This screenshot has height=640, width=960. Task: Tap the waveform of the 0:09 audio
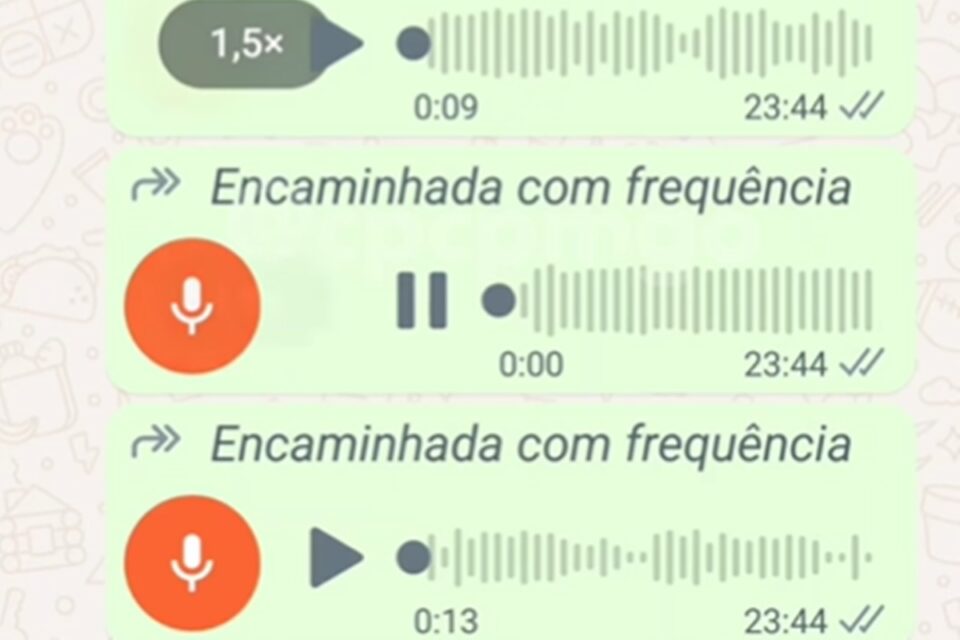[650, 44]
